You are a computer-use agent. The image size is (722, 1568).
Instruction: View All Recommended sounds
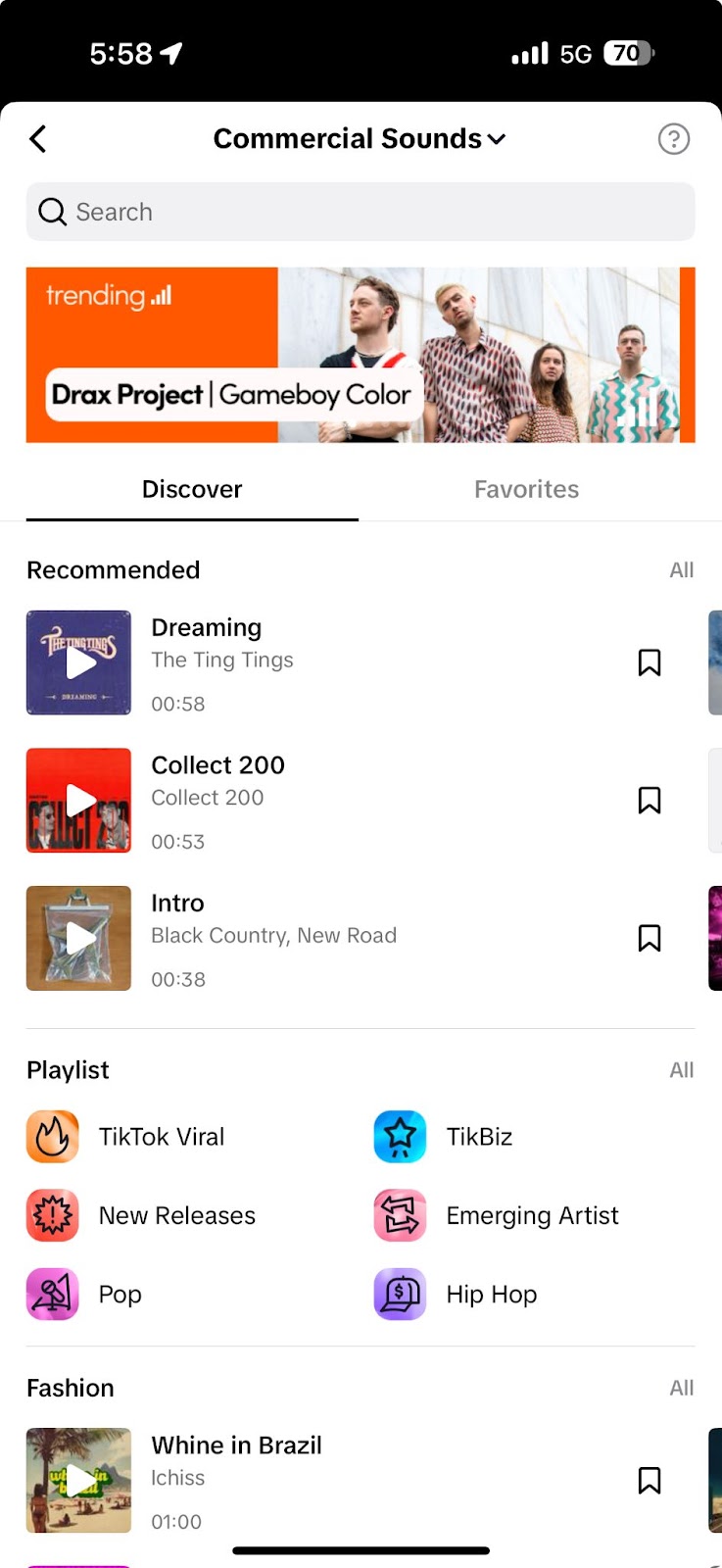[681, 570]
